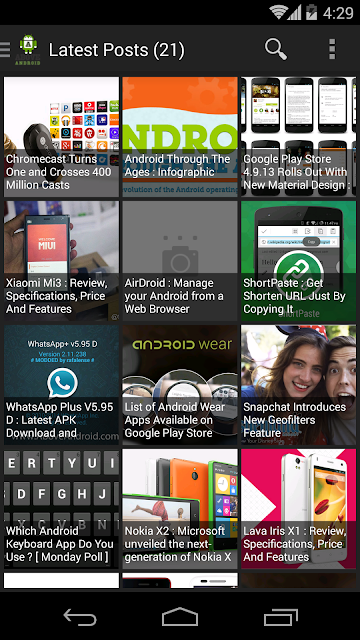Open the overflow menu
Viewport: 360px width, 640px height.
(332, 49)
